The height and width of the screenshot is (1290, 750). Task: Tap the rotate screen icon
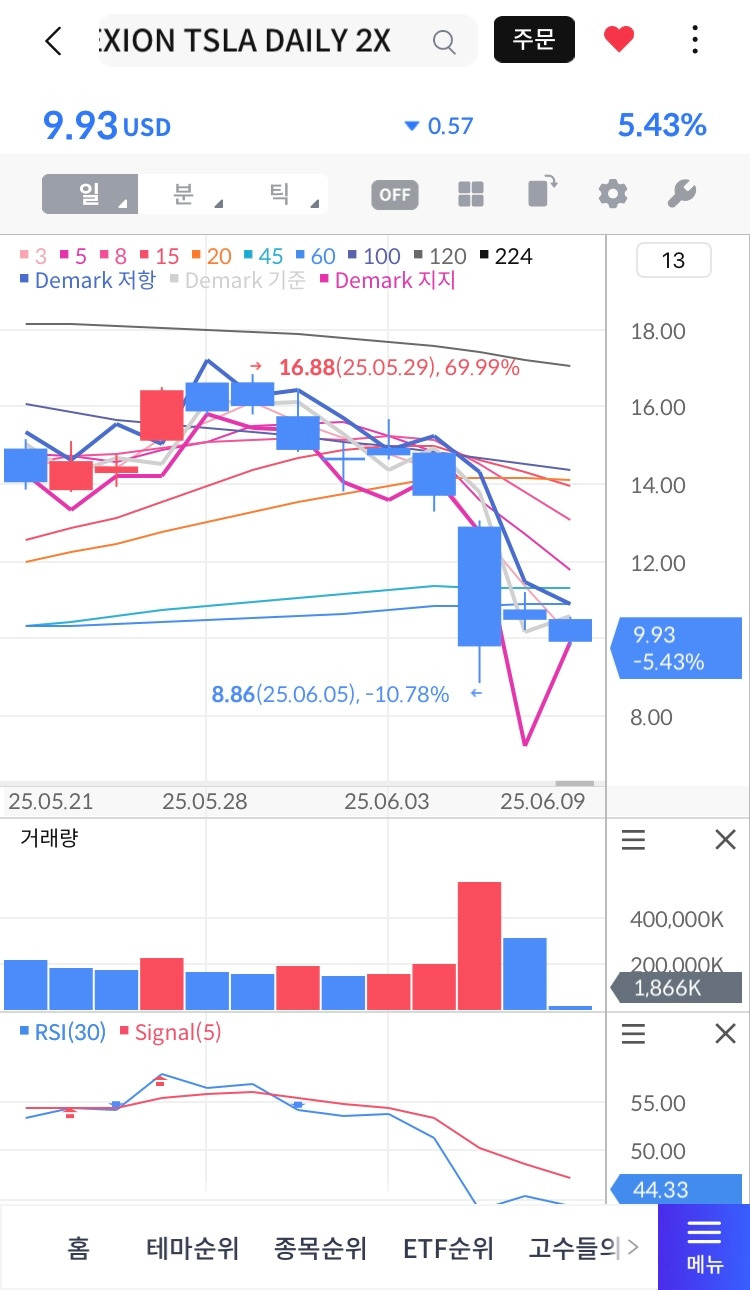[x=542, y=192]
